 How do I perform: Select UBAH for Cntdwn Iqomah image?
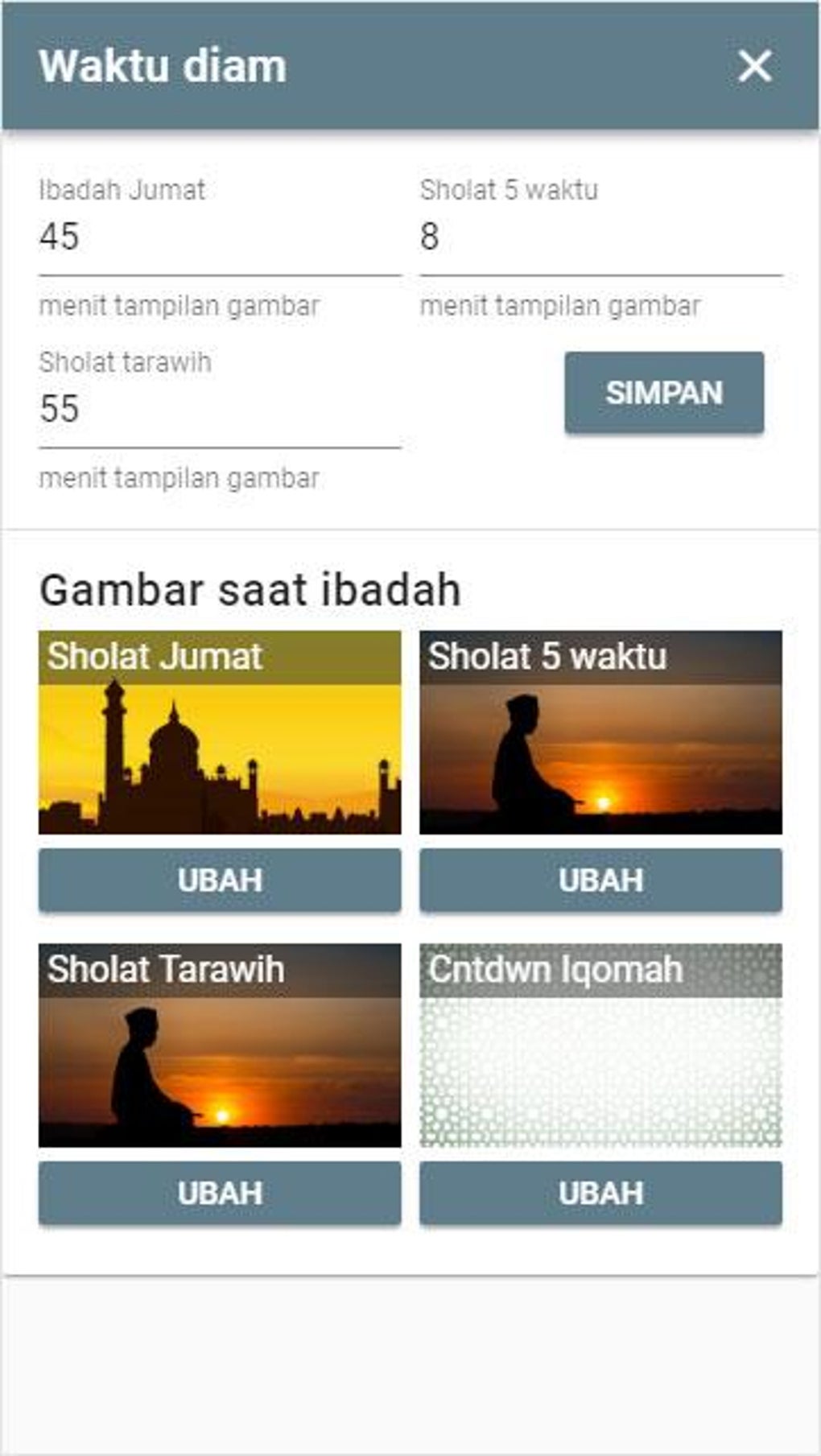pyautogui.click(x=600, y=1193)
